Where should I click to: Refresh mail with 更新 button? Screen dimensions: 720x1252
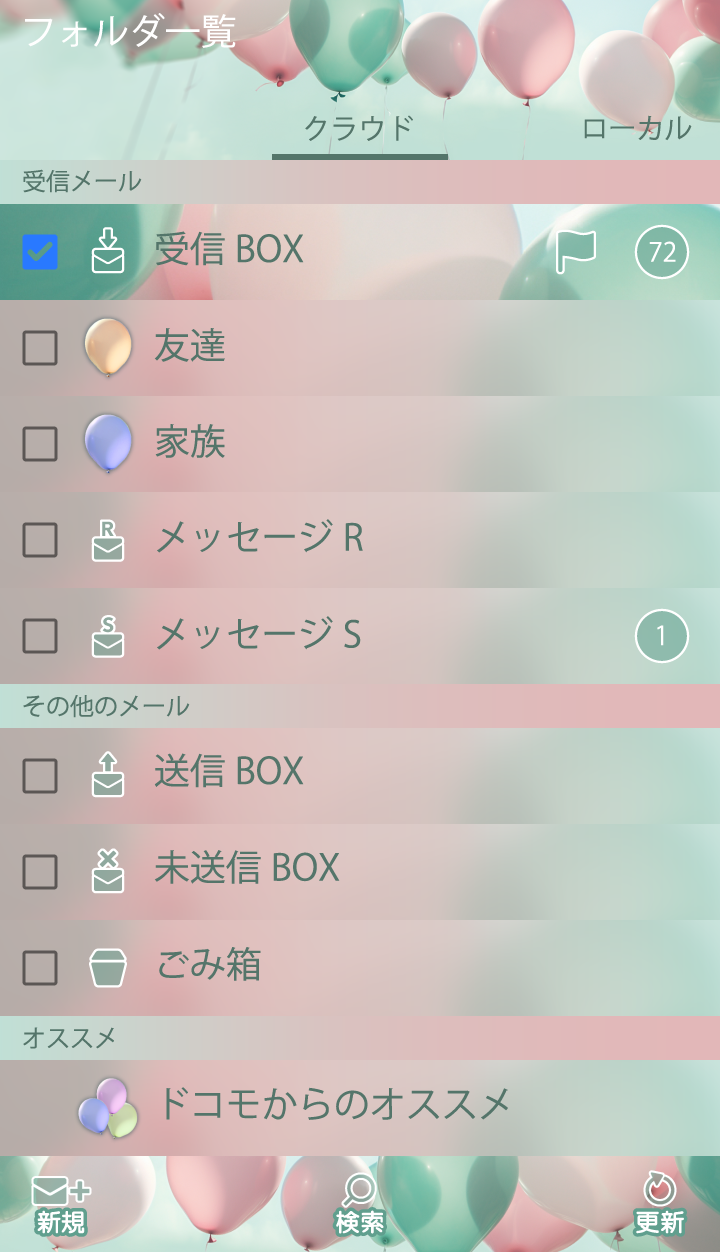659,1205
